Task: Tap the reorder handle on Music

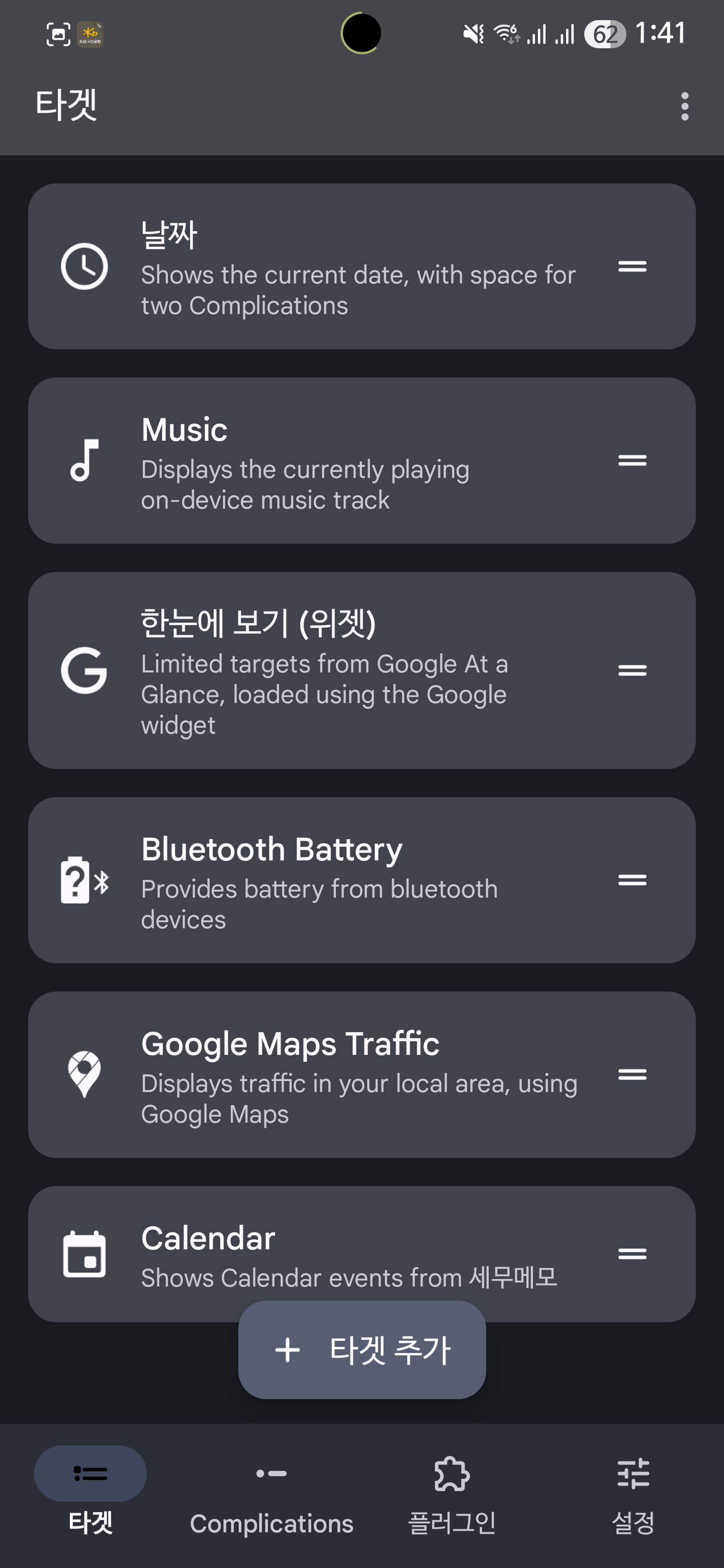Action: point(632,461)
